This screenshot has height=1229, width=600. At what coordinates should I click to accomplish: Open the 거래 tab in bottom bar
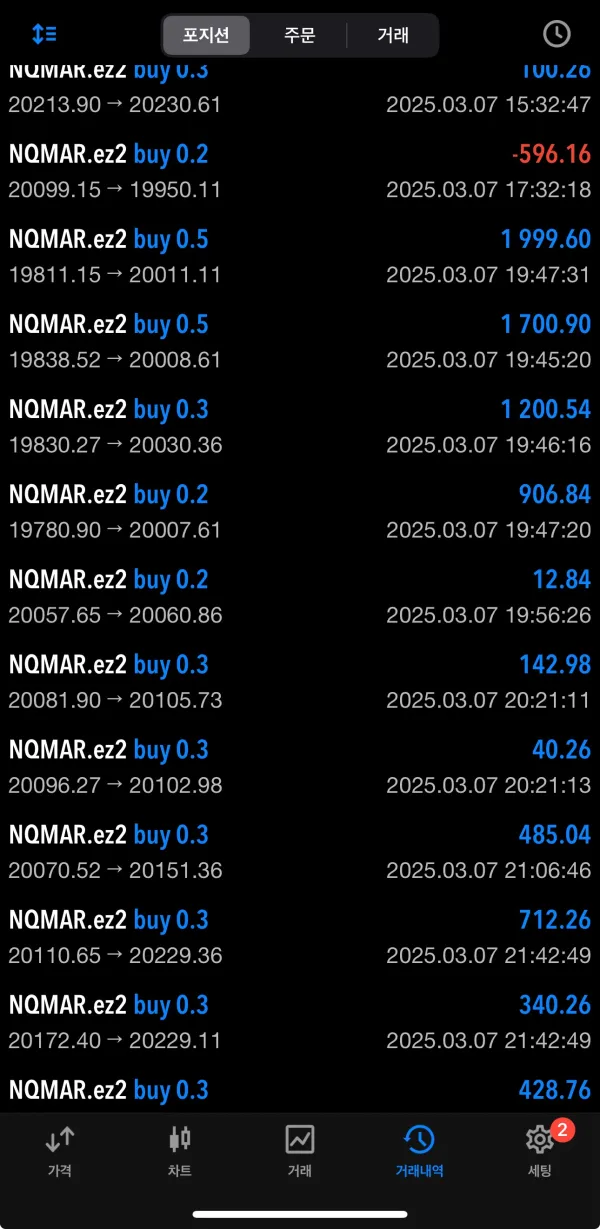coord(299,1150)
